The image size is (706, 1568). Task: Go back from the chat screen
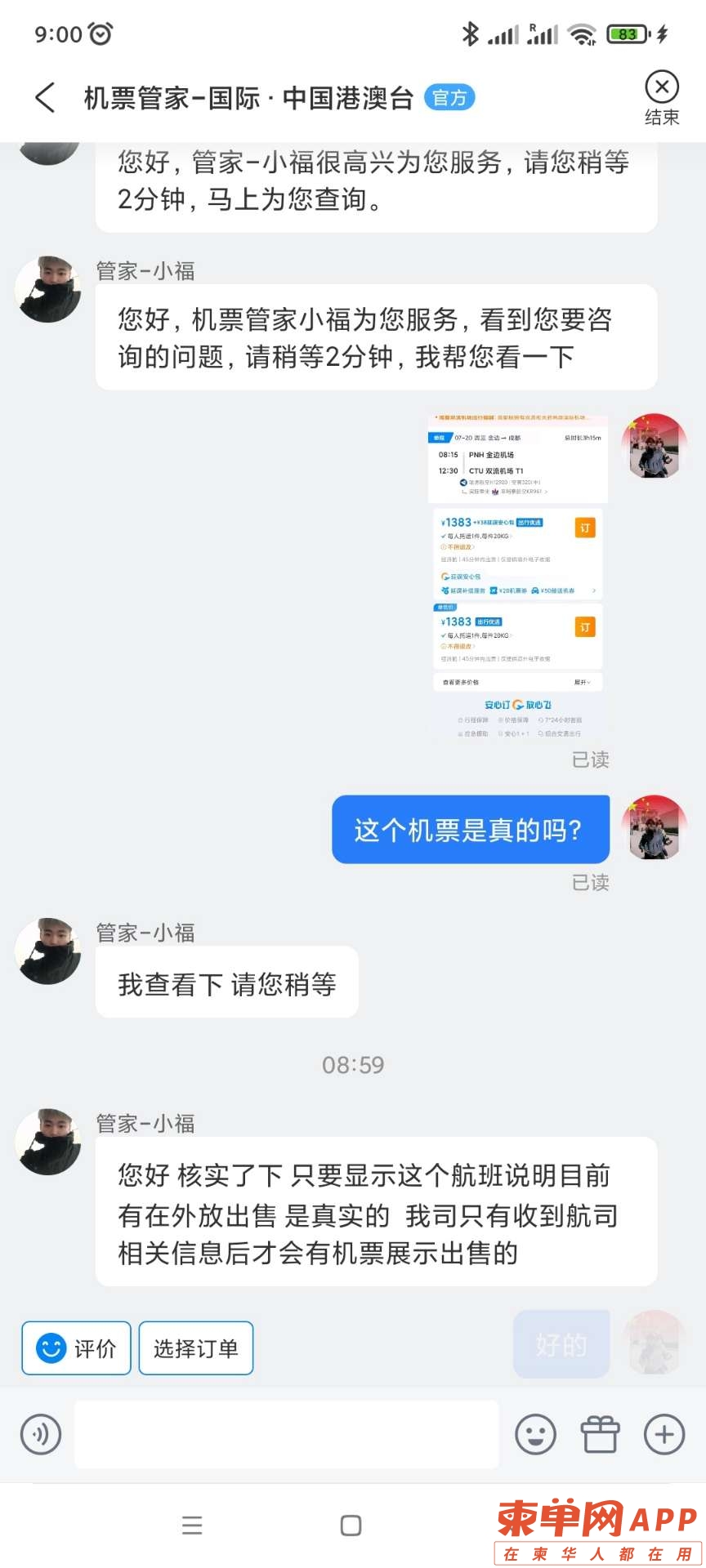tap(46, 98)
